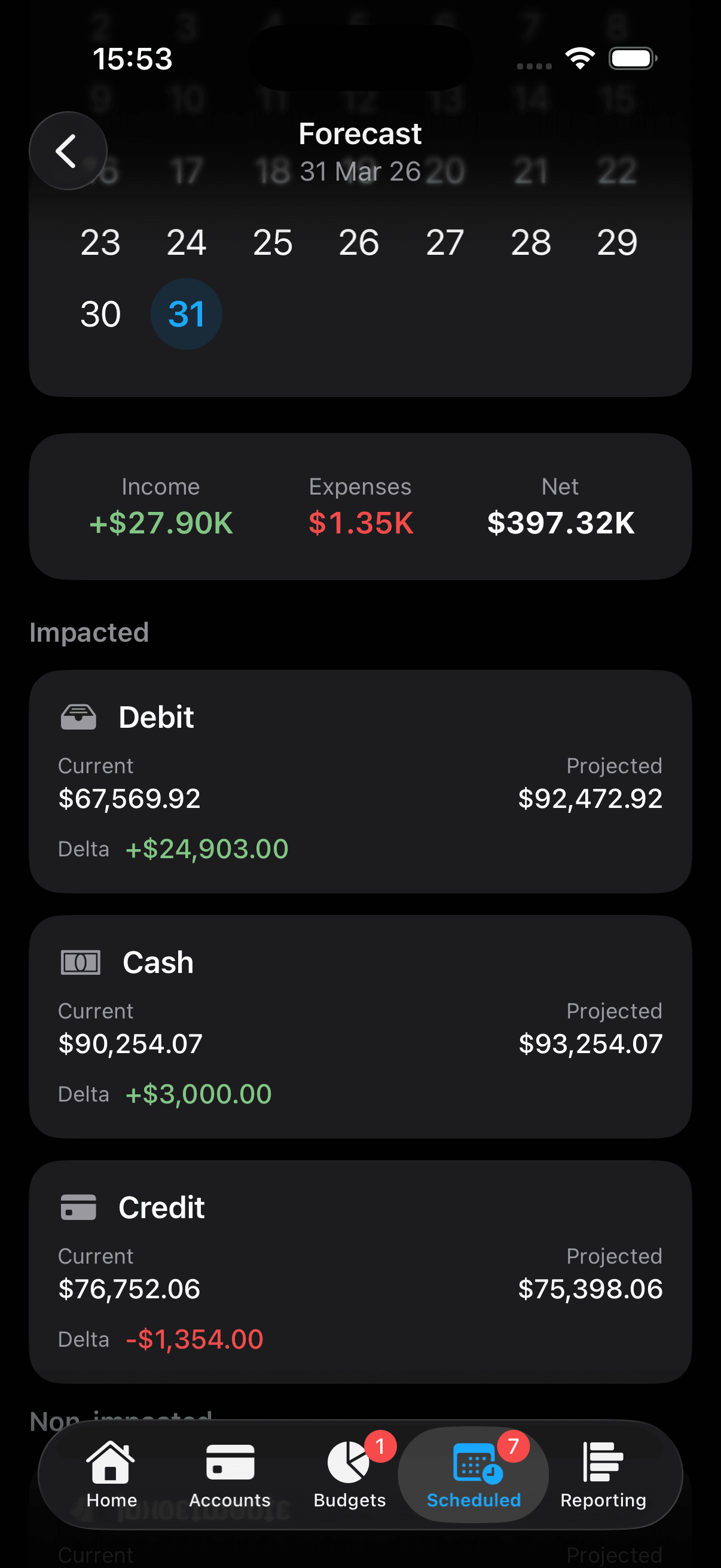Select day 29 in the calendar

click(x=617, y=243)
